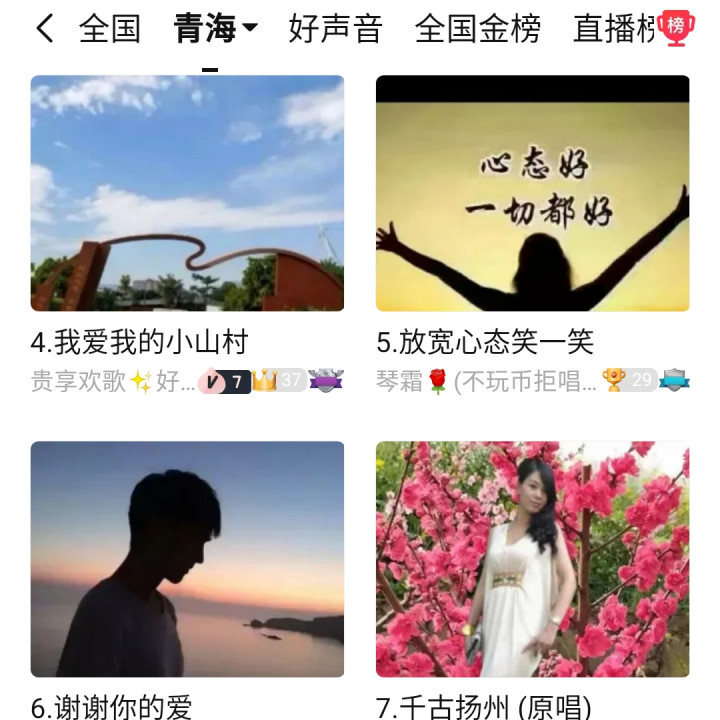720x720 pixels.
Task: Select the 全国金榜 tab
Action: [x=478, y=28]
